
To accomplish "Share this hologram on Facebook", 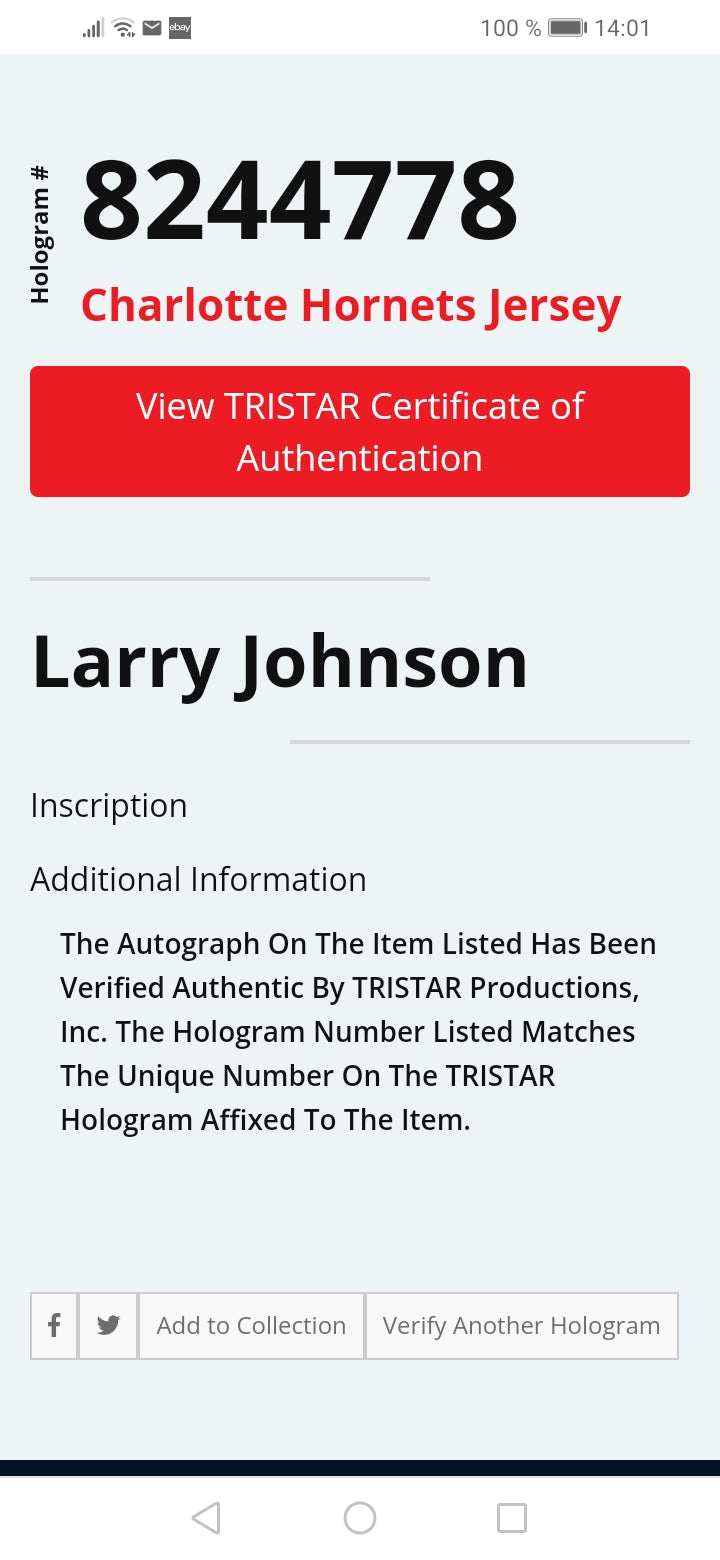I will coord(54,1325).
